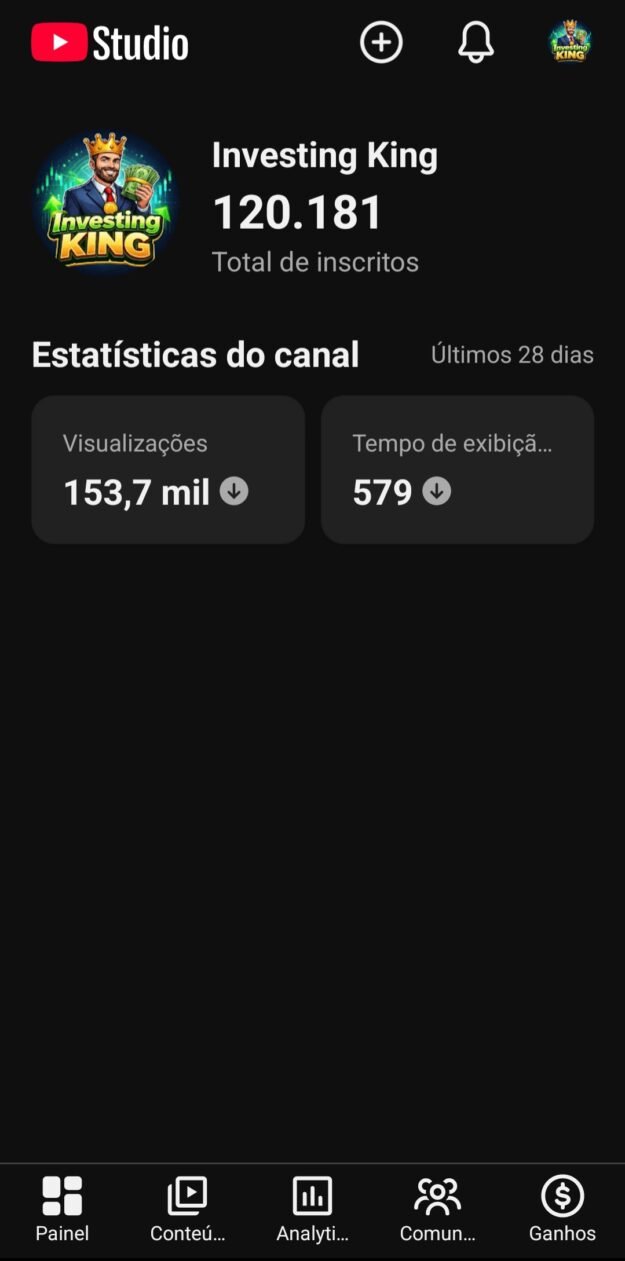625x1261 pixels.
Task: Tap the create plus icon
Action: tap(381, 43)
